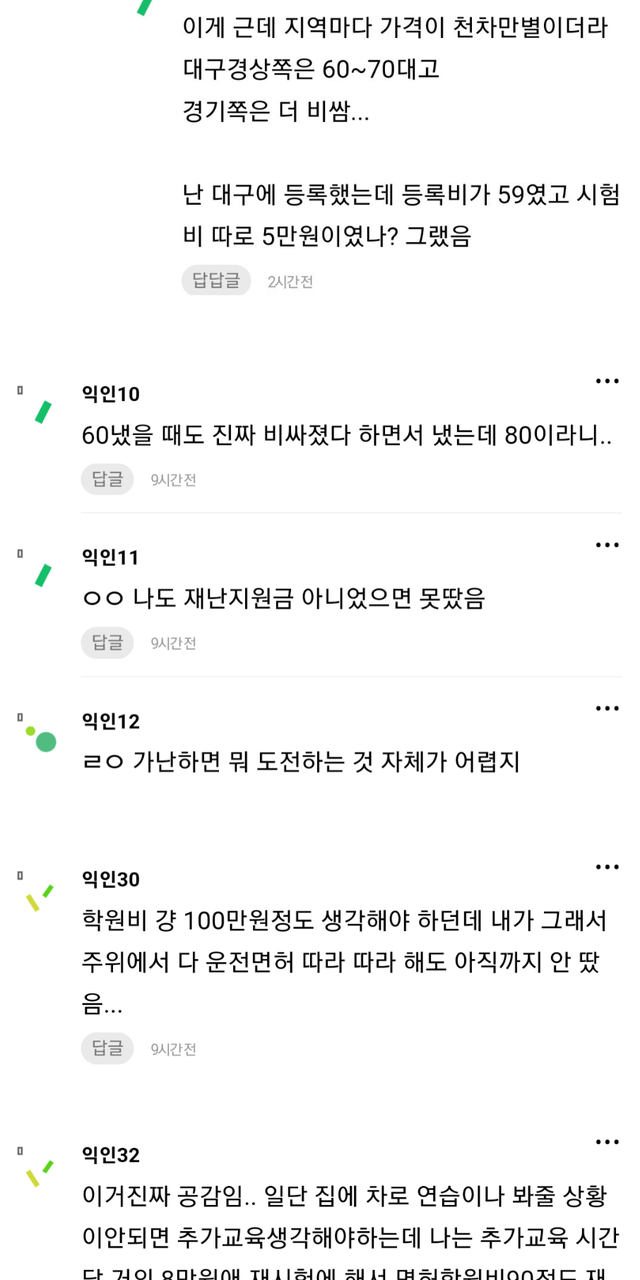Image resolution: width=640 pixels, height=1280 pixels.
Task: Reply to 익인30's comment with 답글
Action: (x=107, y=1048)
